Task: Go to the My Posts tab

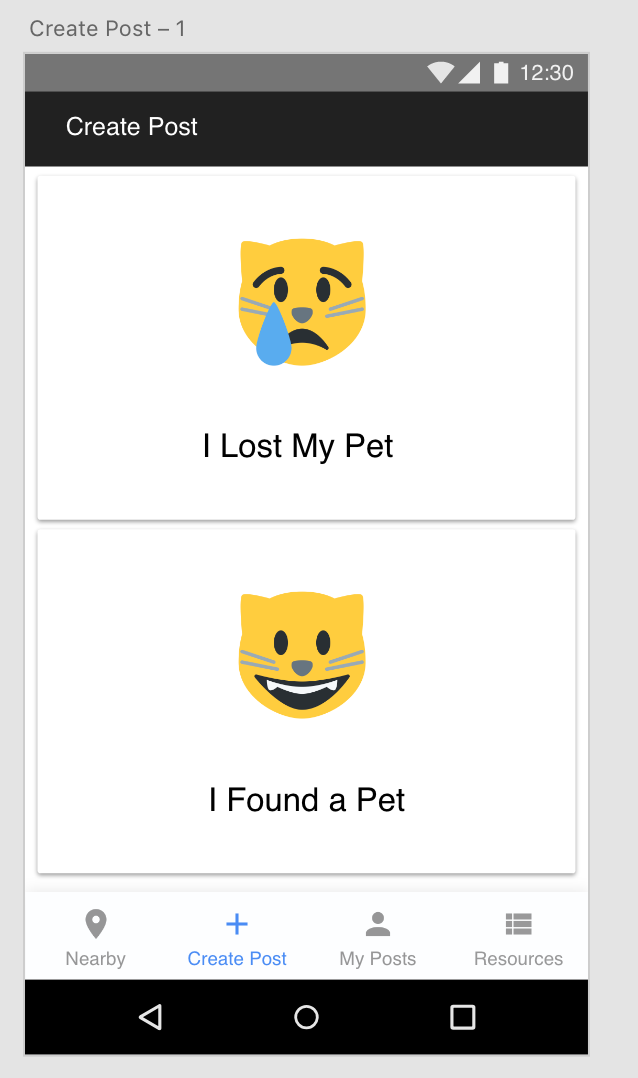Action: click(377, 938)
